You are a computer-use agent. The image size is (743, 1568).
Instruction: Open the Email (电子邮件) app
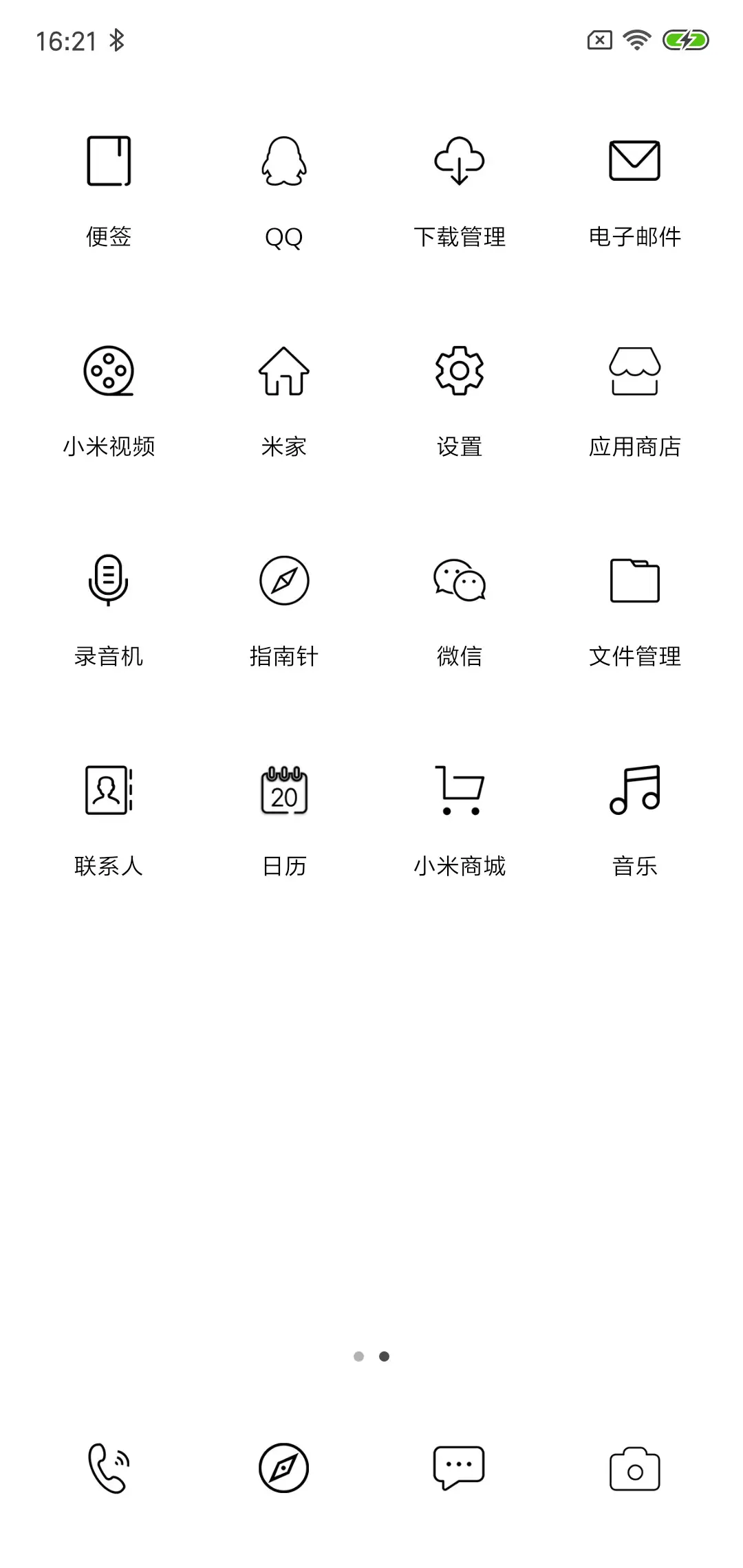pos(634,163)
